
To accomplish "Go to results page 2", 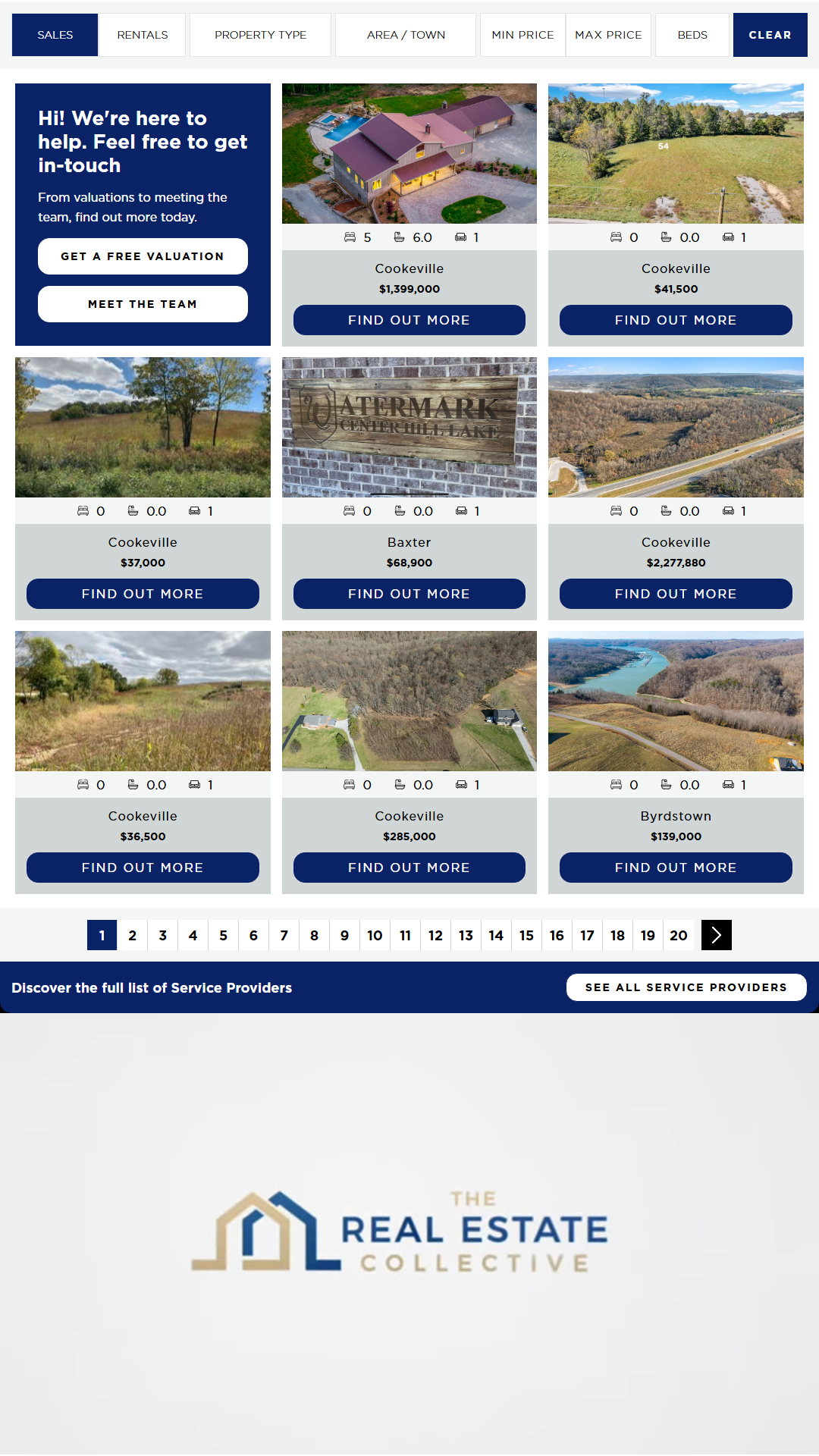I will click(132, 935).
